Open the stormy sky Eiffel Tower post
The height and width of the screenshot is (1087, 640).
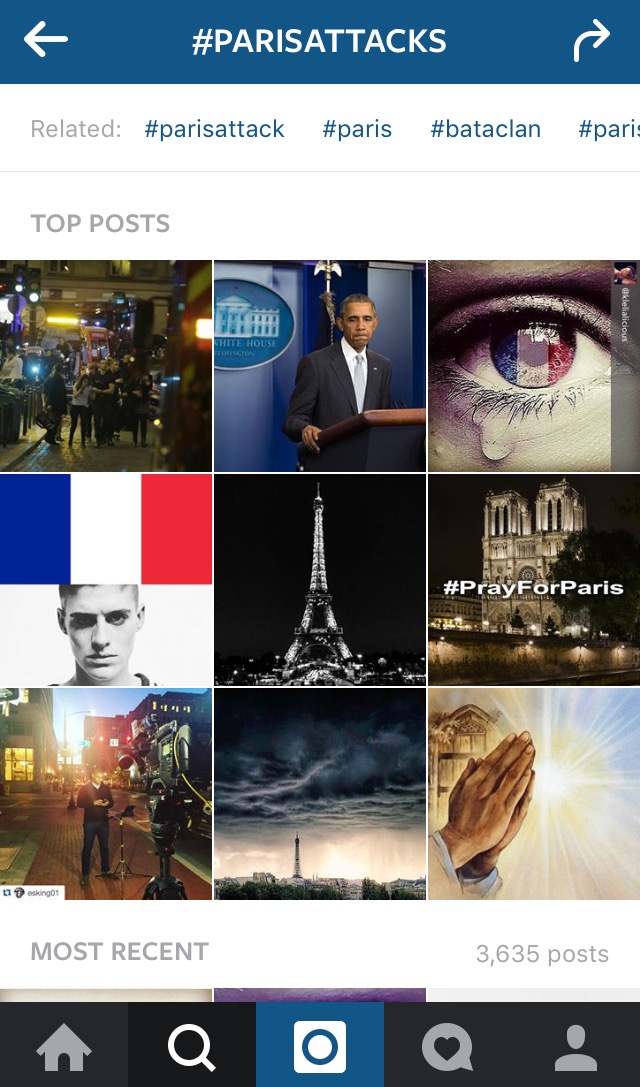[320, 794]
